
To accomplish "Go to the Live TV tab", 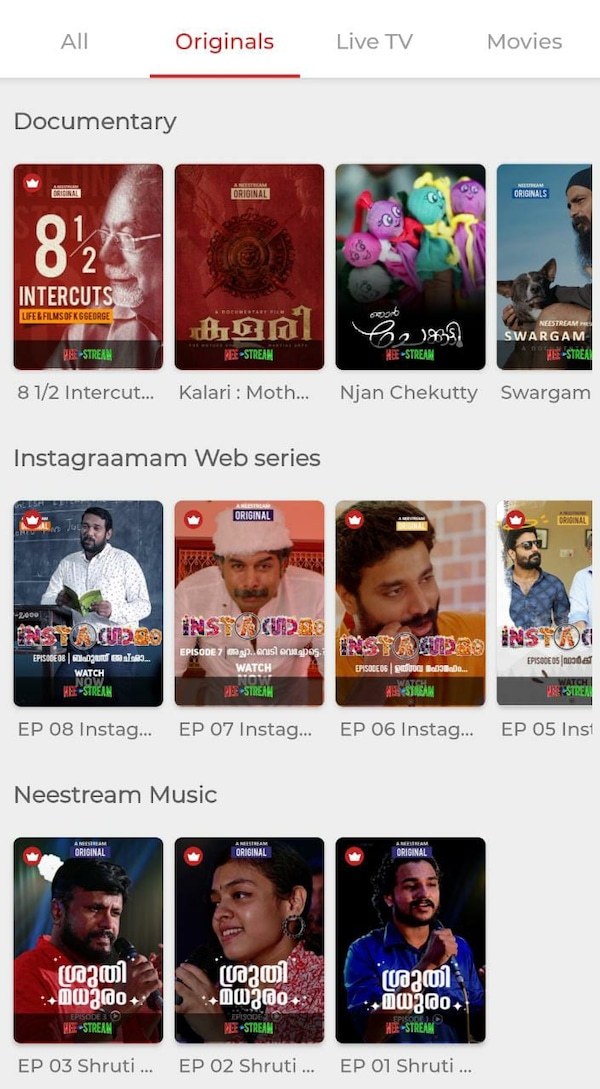I will coord(374,42).
